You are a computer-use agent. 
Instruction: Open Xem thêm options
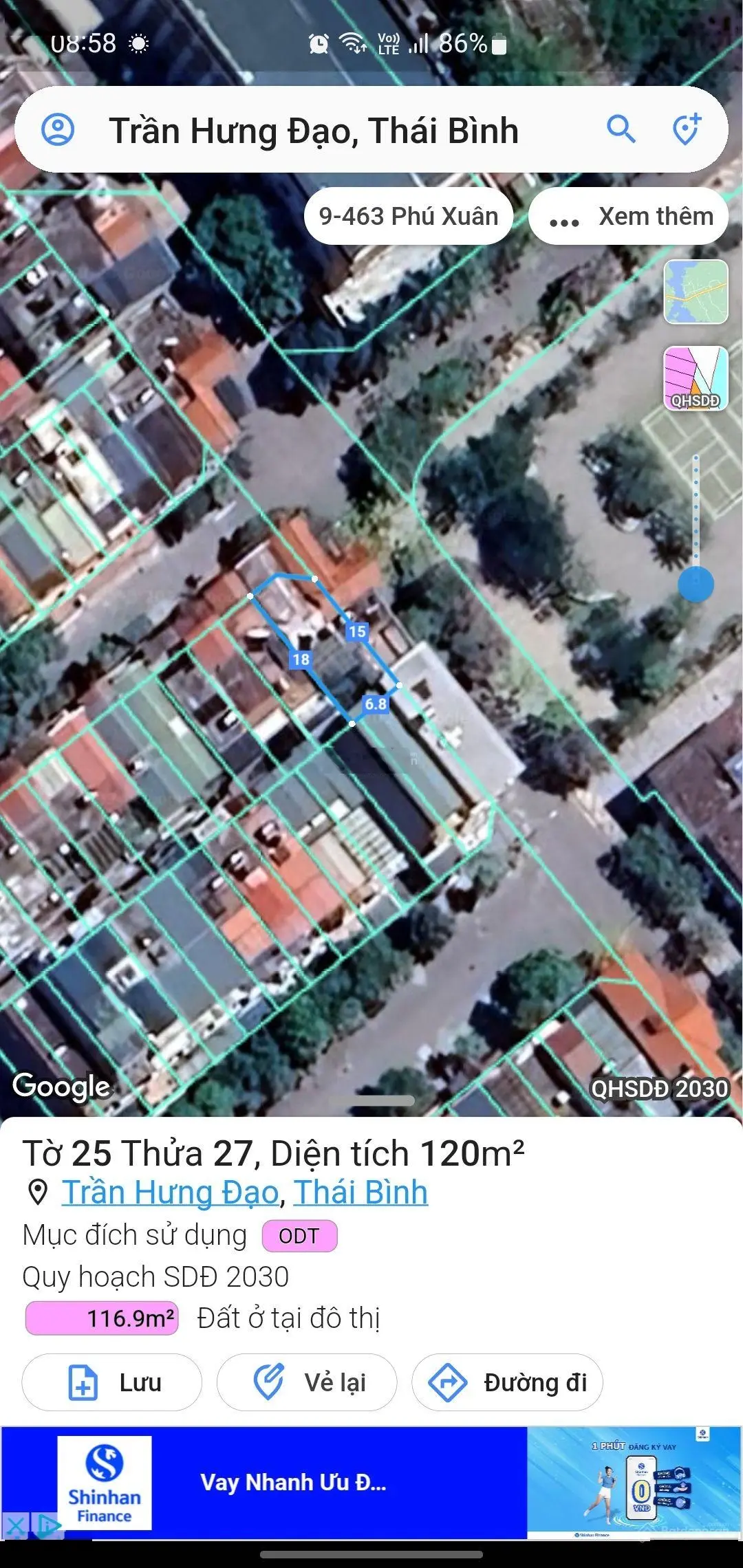pyautogui.click(x=629, y=216)
